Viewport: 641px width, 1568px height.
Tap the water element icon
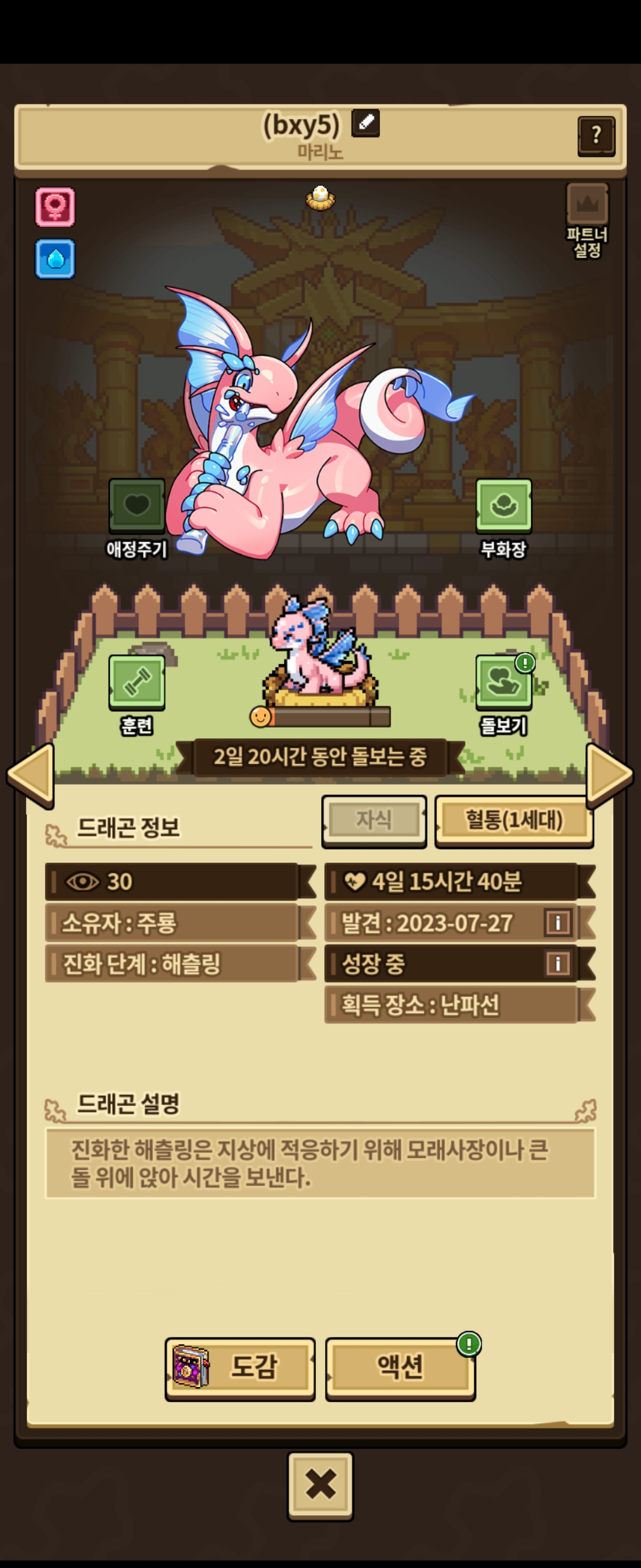55,259
